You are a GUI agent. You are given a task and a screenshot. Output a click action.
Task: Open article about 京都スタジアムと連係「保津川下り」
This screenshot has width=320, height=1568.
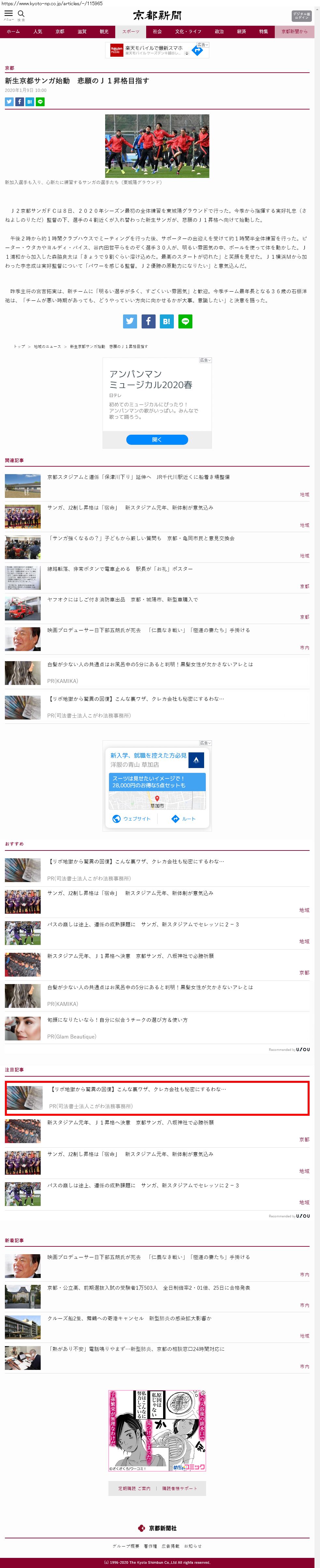point(138,477)
